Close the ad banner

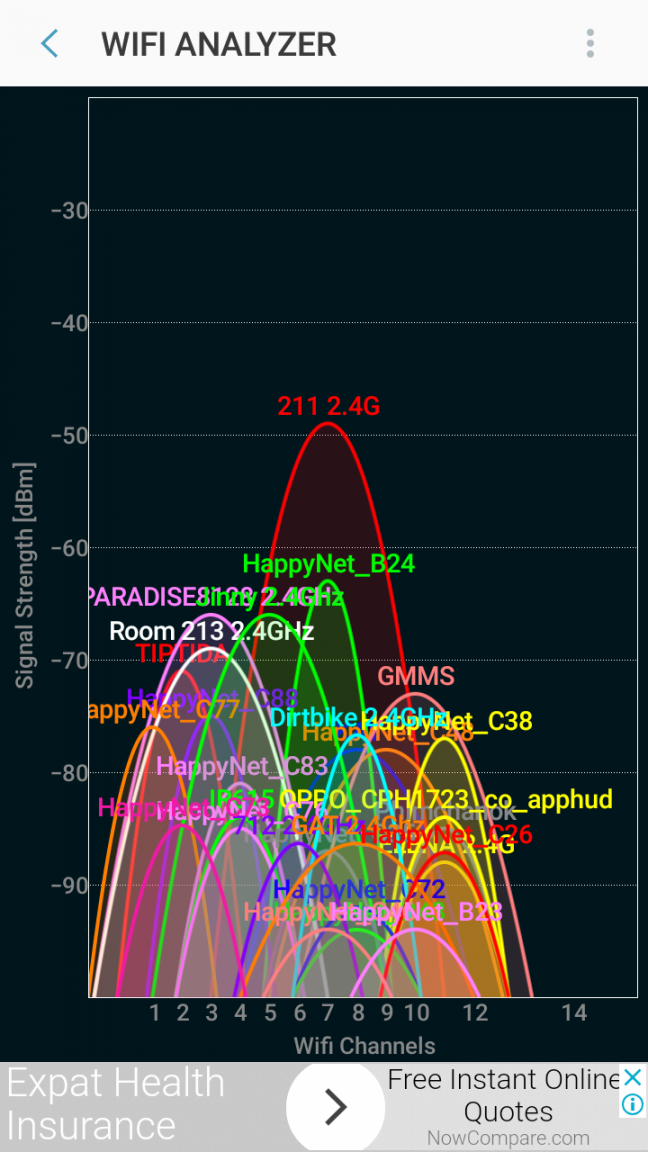(632, 1078)
